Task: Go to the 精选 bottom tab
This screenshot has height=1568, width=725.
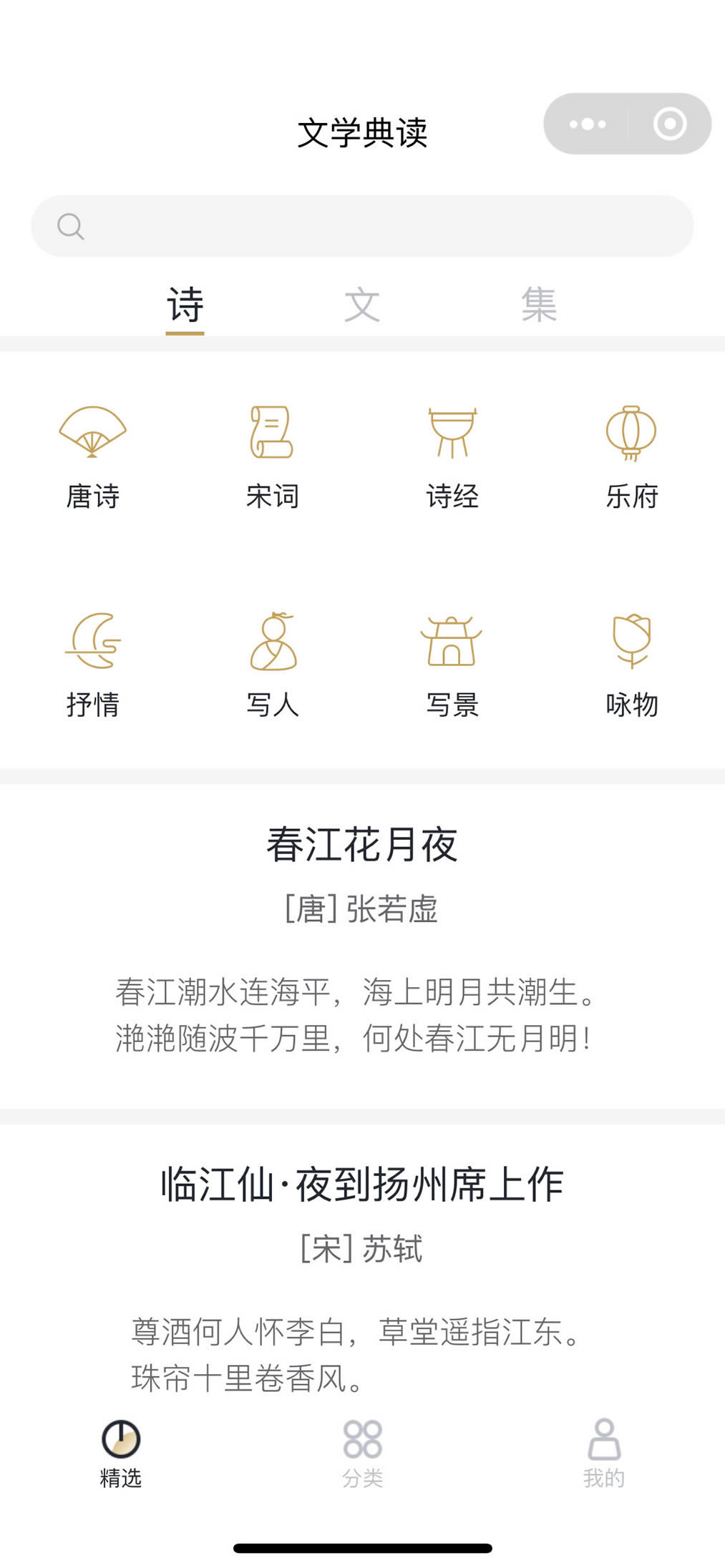Action: (121, 1454)
